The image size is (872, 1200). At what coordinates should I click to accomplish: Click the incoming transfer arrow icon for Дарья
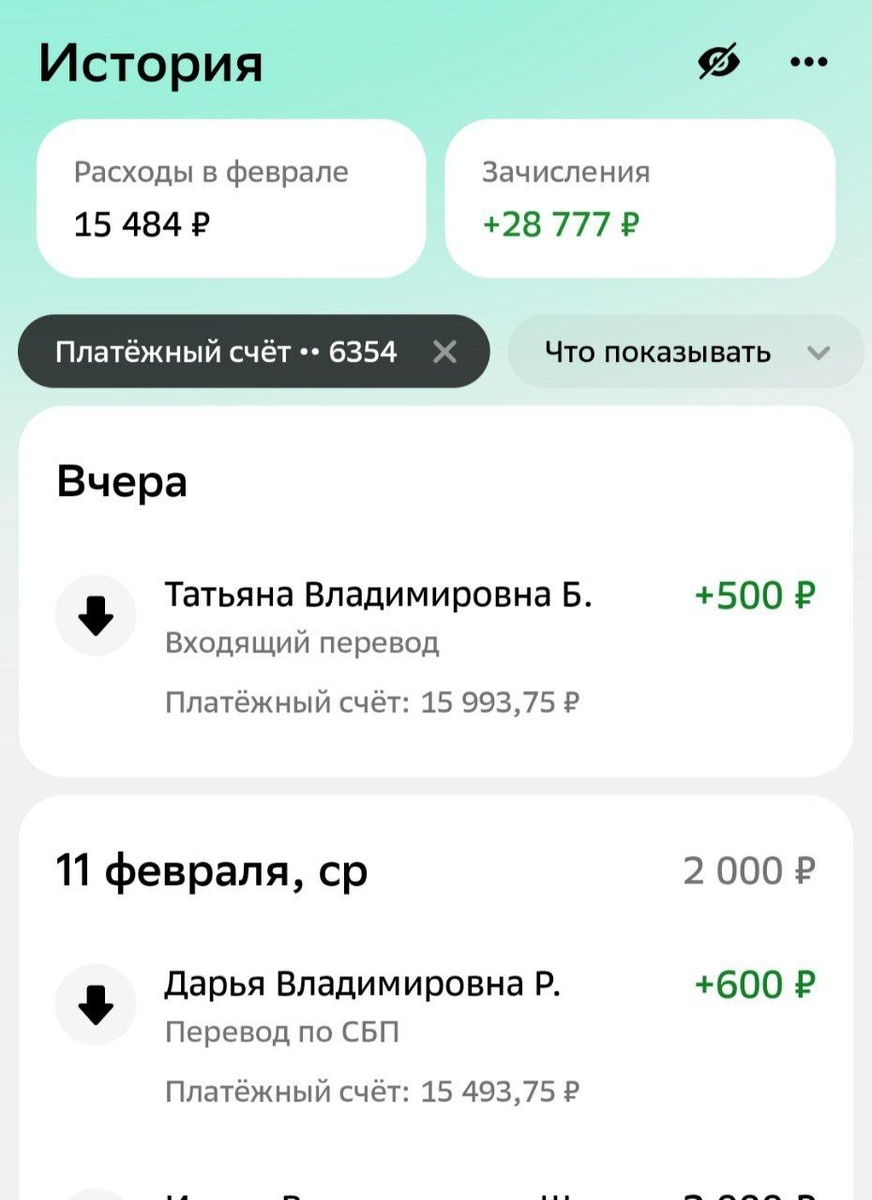coord(96,1005)
